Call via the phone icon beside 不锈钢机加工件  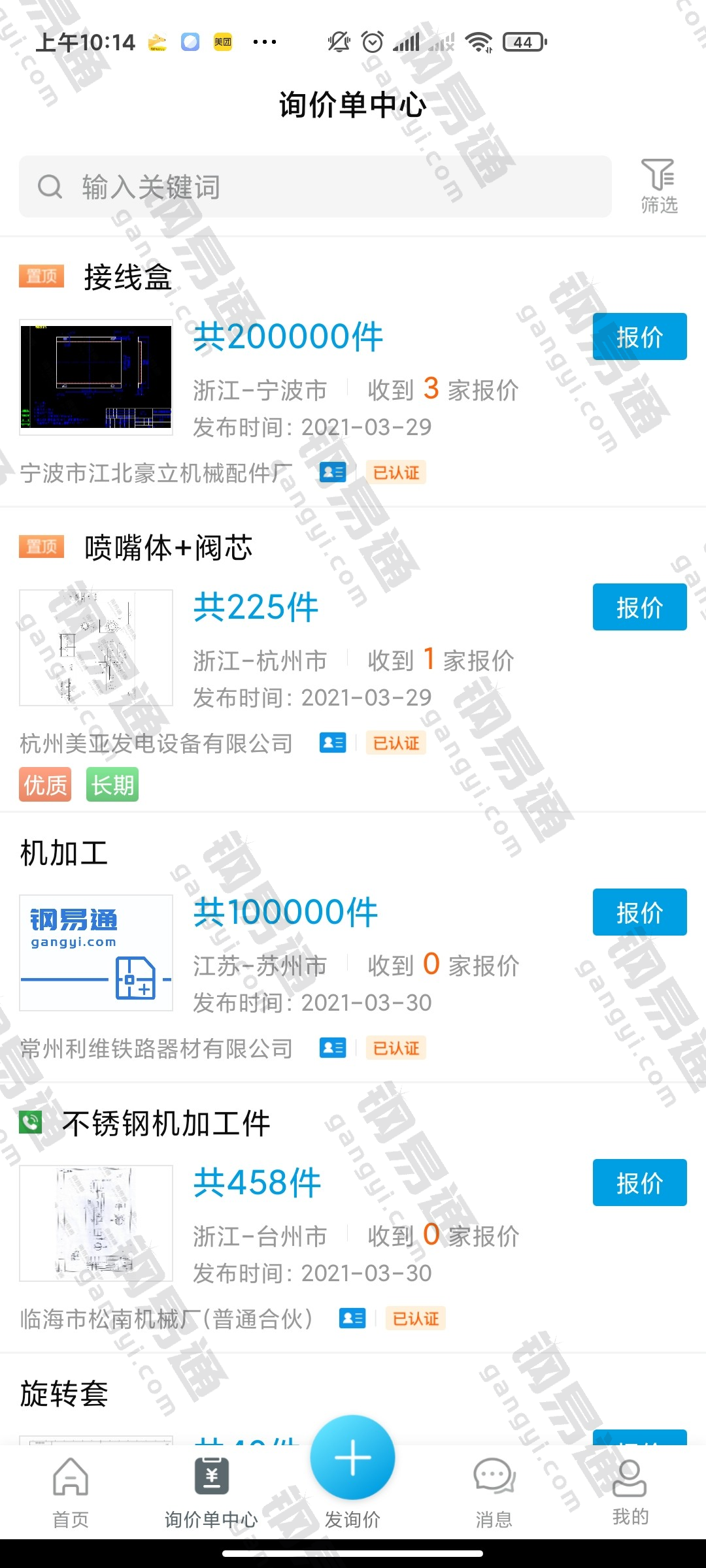[x=31, y=1123]
